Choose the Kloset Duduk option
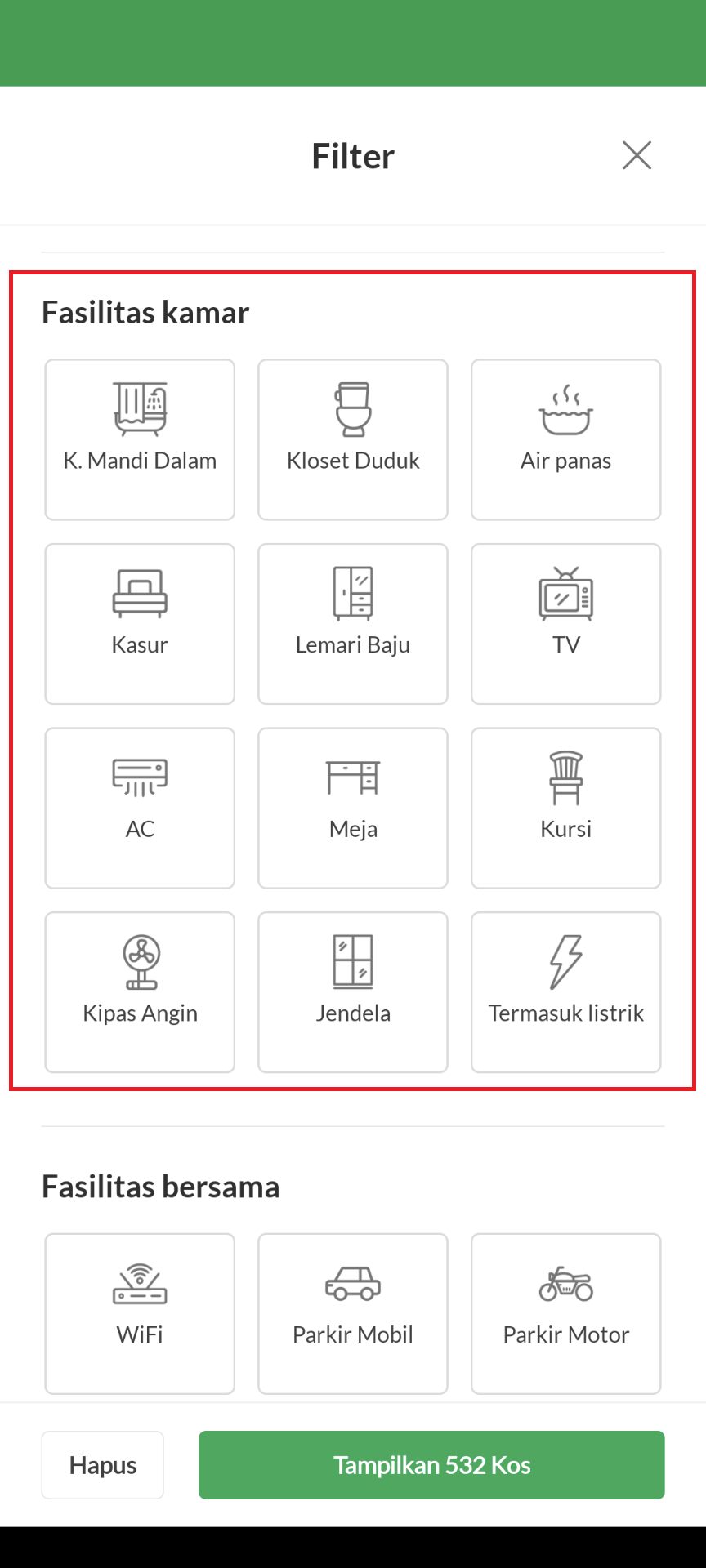This screenshot has height=1568, width=706. pos(353,439)
